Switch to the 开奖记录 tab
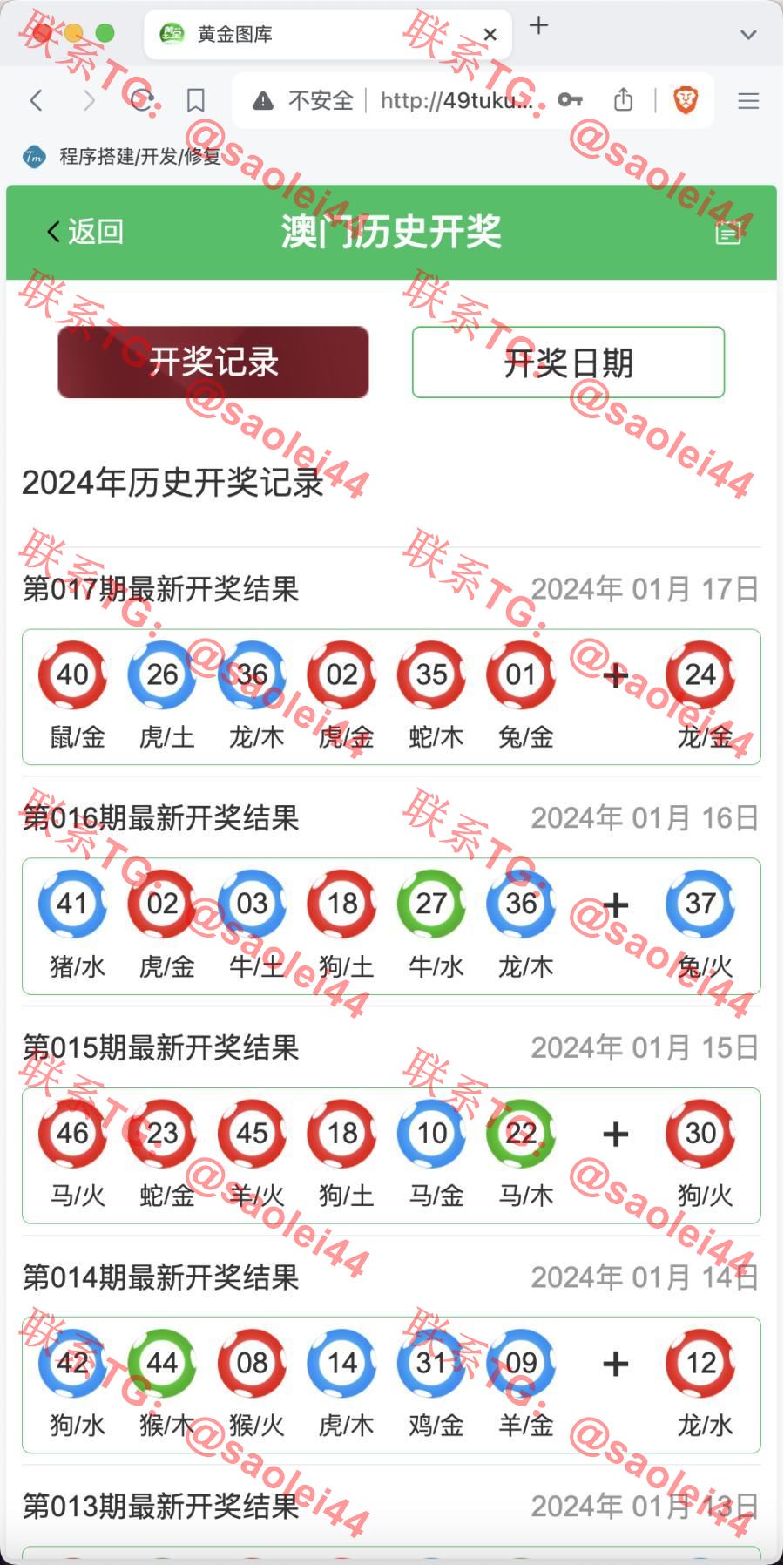The width and height of the screenshot is (784, 1565). 213,362
